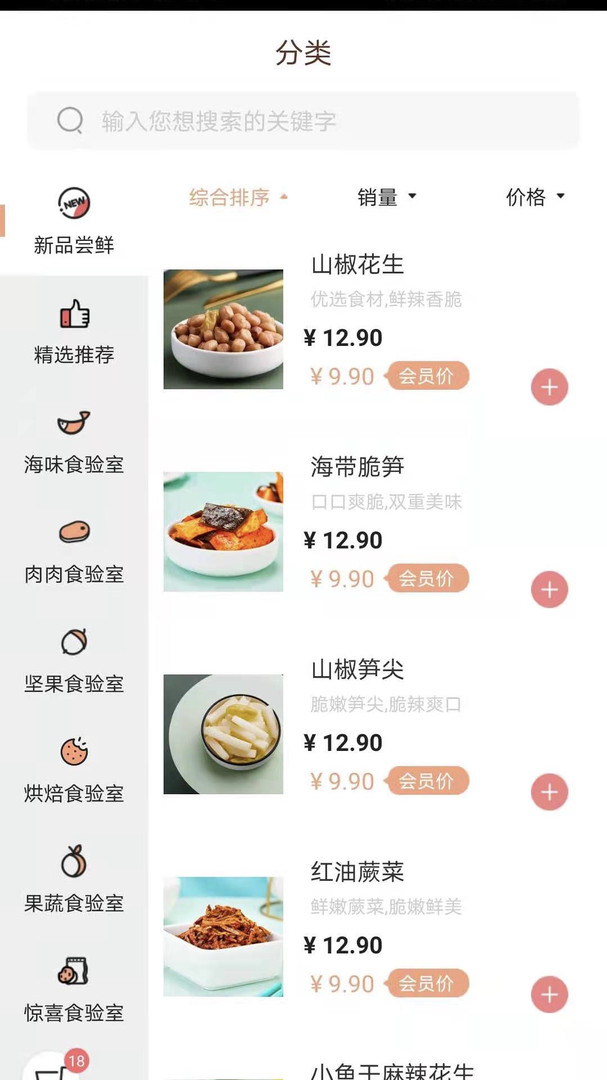Open the 山椒花生 product image

(223, 329)
